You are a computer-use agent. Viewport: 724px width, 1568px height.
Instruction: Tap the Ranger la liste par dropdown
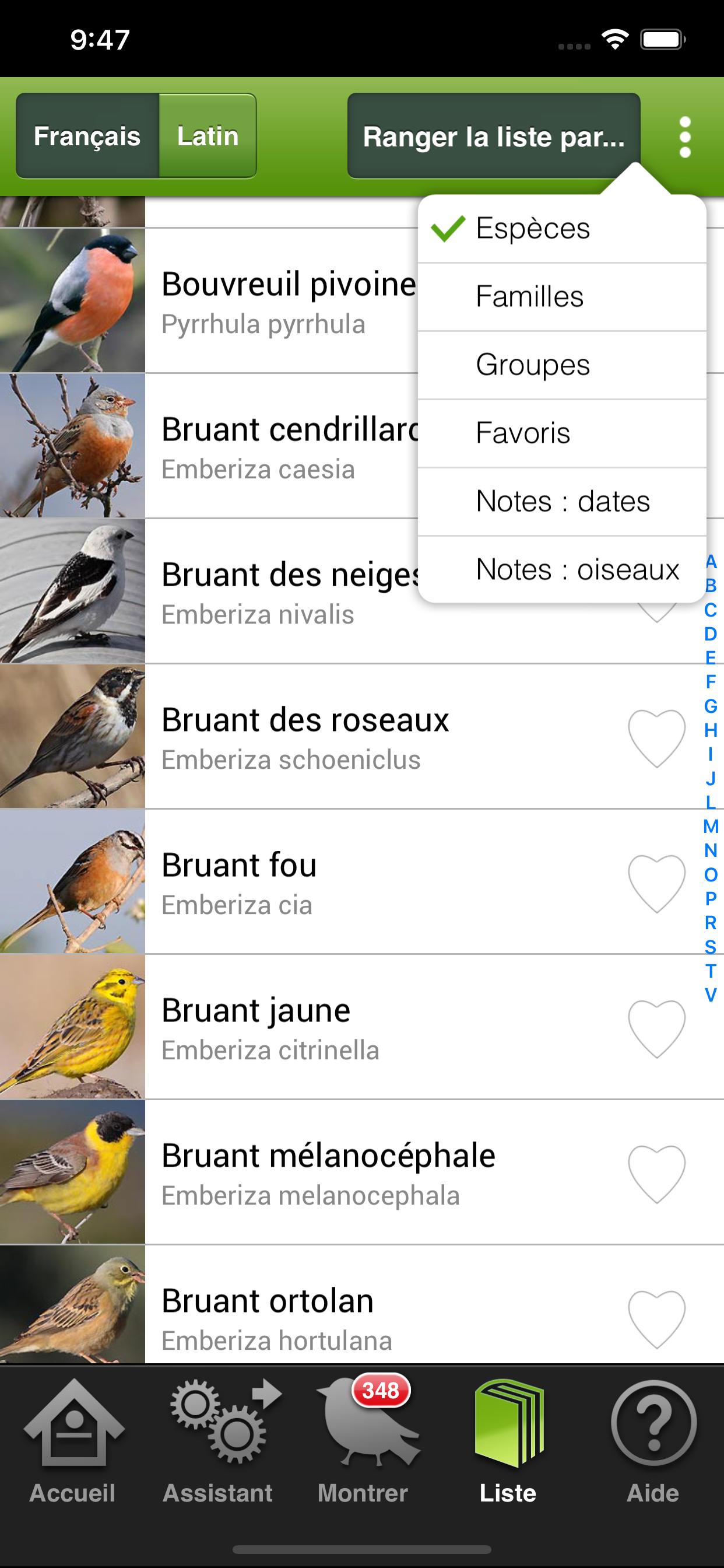(x=493, y=136)
